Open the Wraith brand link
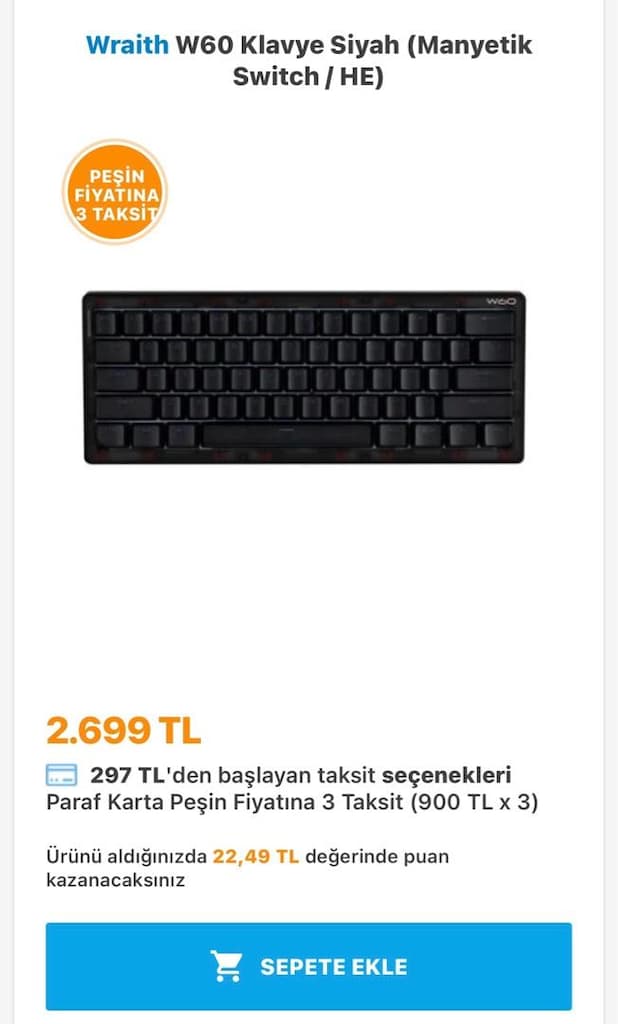The image size is (618, 1024). tap(127, 45)
